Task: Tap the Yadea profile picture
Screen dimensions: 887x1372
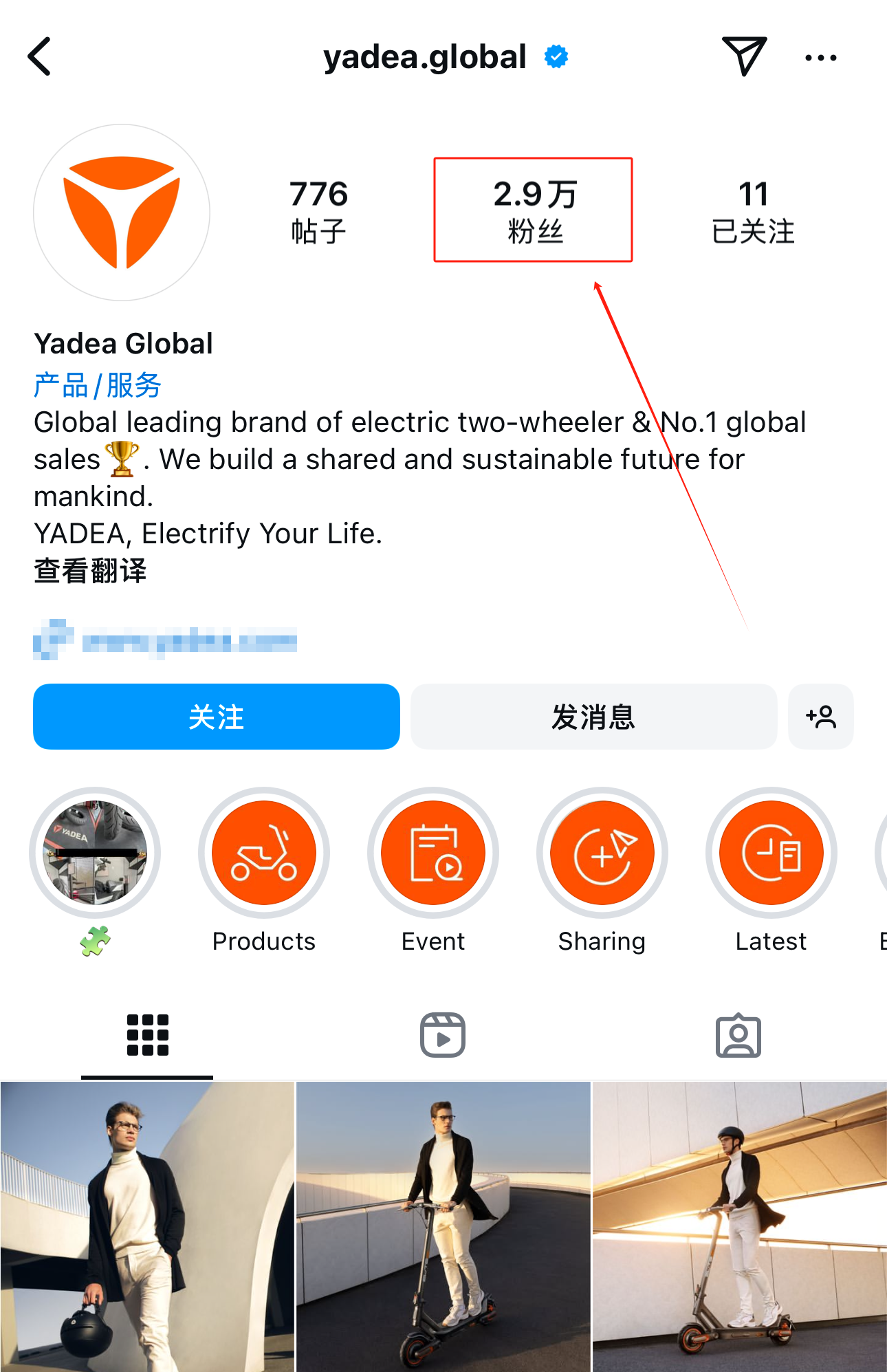Action: 122,213
